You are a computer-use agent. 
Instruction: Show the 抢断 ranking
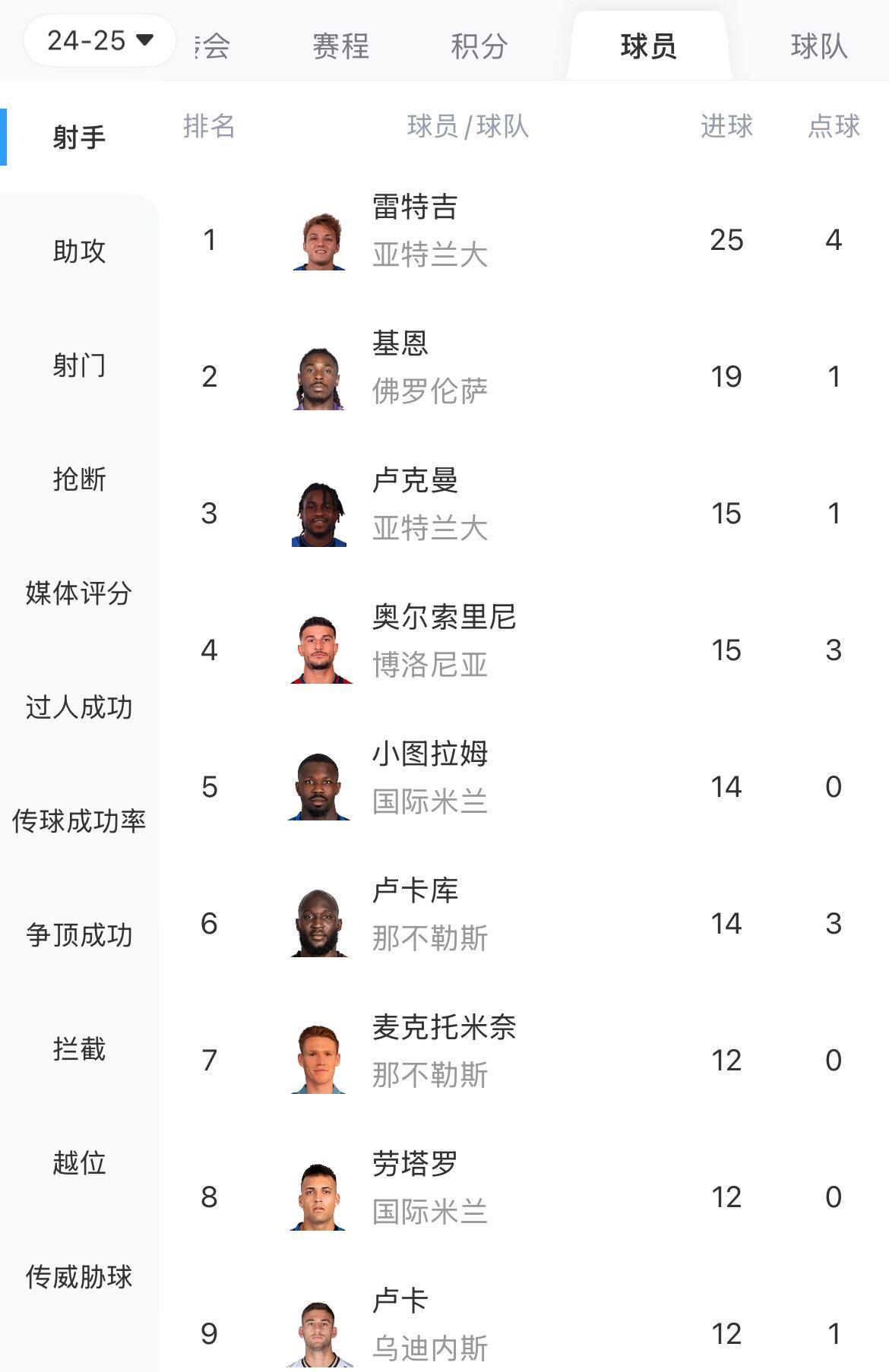pyautogui.click(x=79, y=479)
